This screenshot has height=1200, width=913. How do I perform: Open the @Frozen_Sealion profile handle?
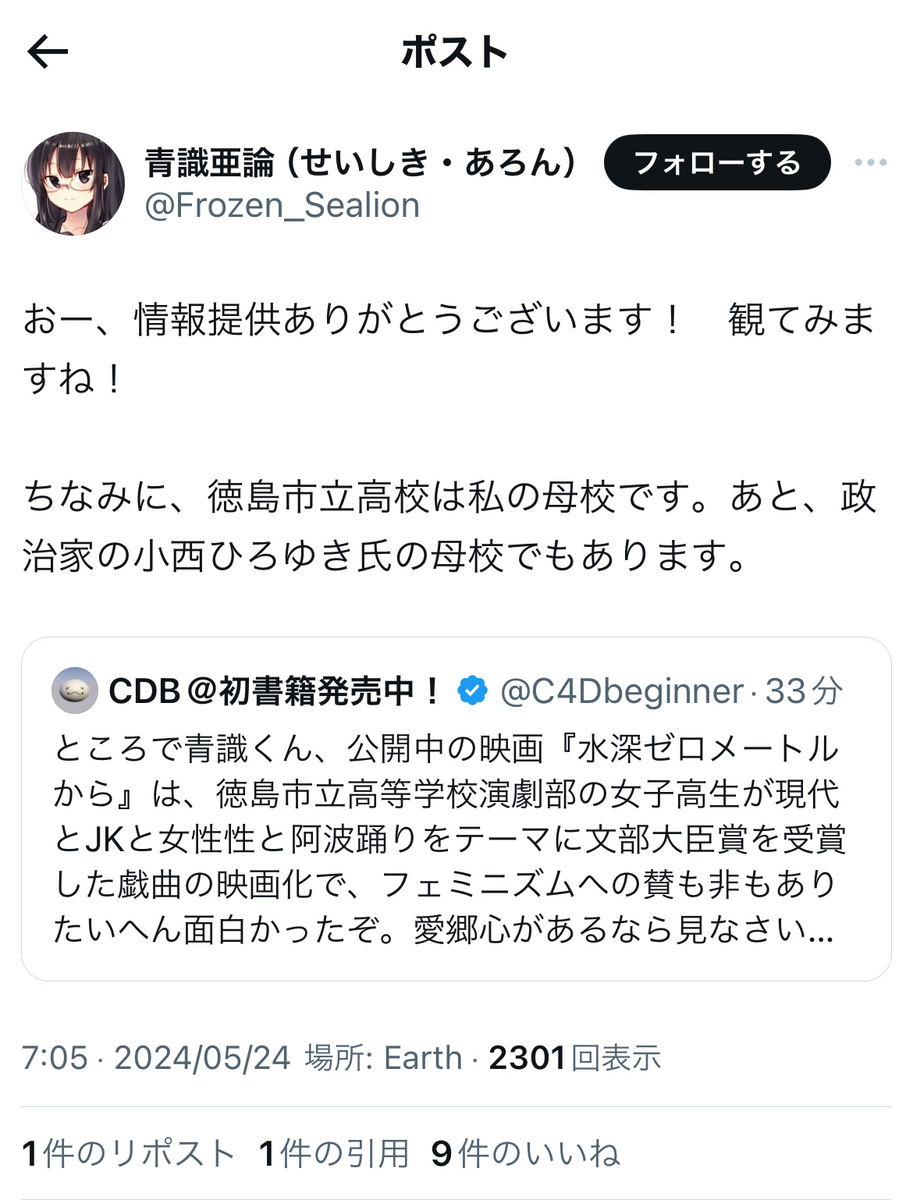point(282,206)
